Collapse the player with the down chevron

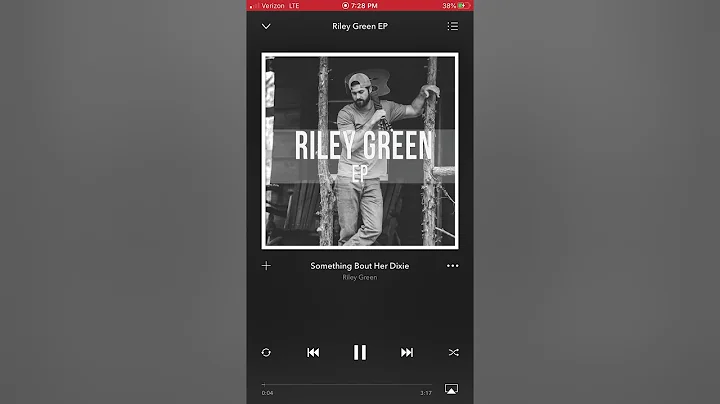point(266,27)
